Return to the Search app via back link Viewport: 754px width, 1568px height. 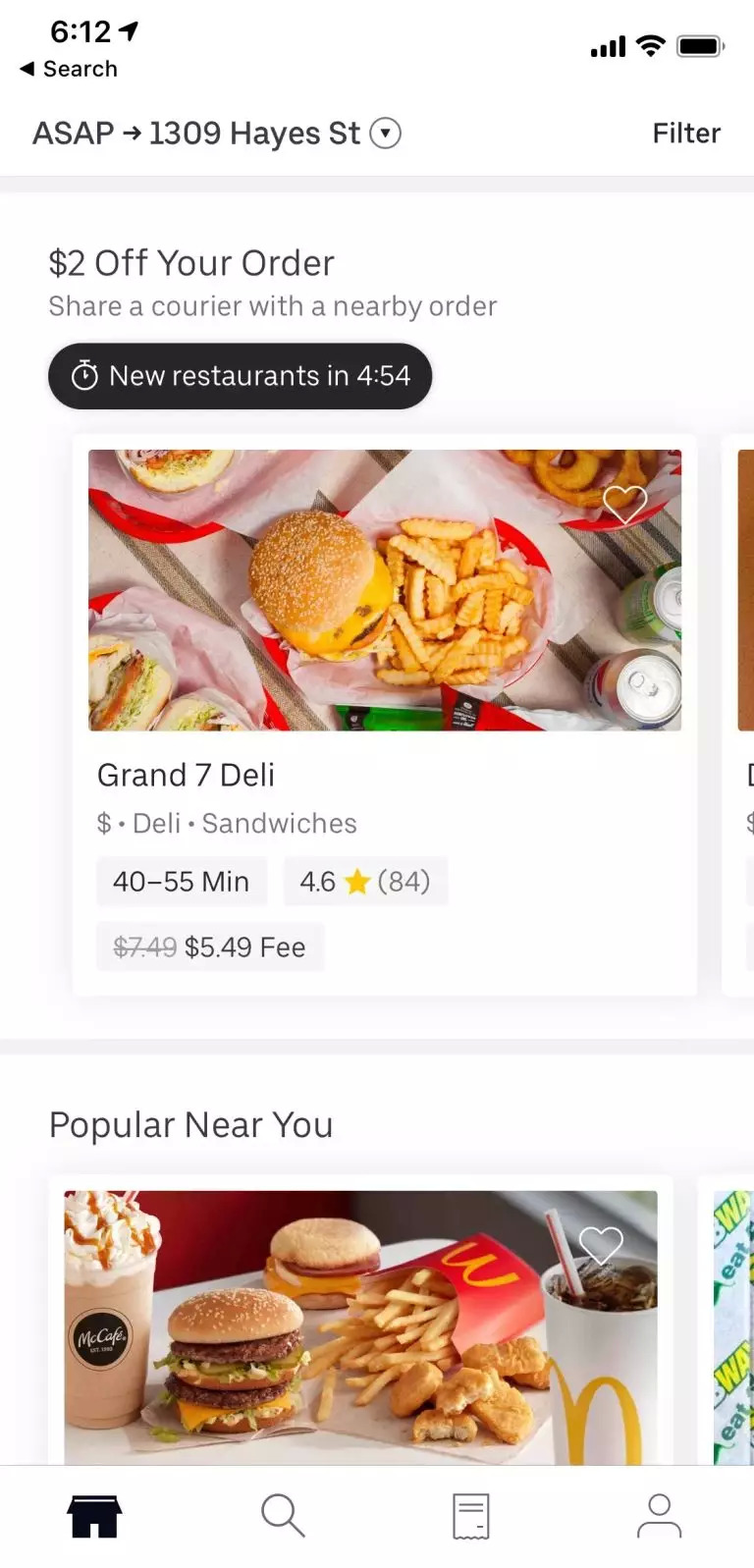click(69, 69)
